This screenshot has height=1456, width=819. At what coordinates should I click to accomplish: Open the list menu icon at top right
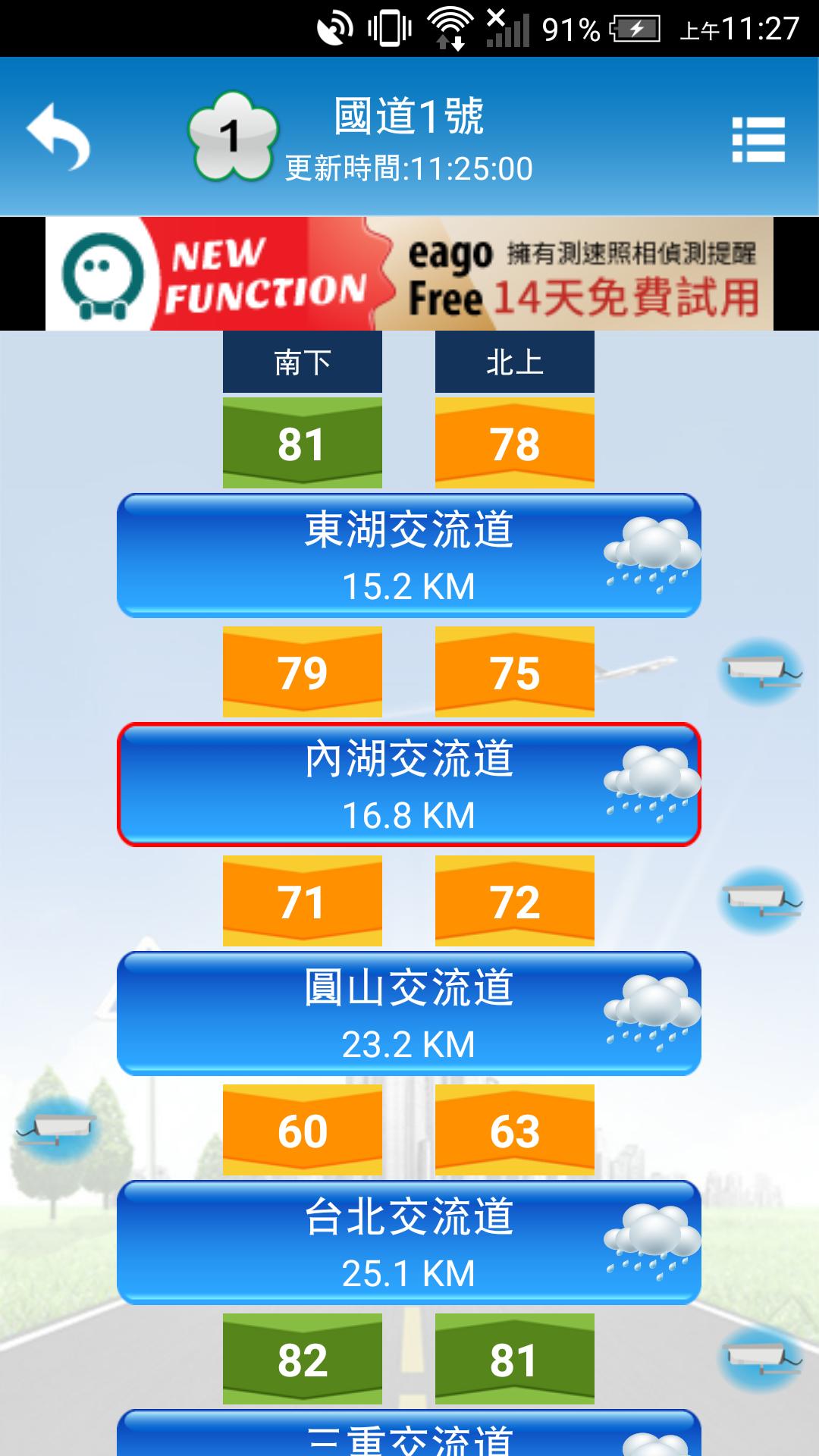click(x=758, y=140)
